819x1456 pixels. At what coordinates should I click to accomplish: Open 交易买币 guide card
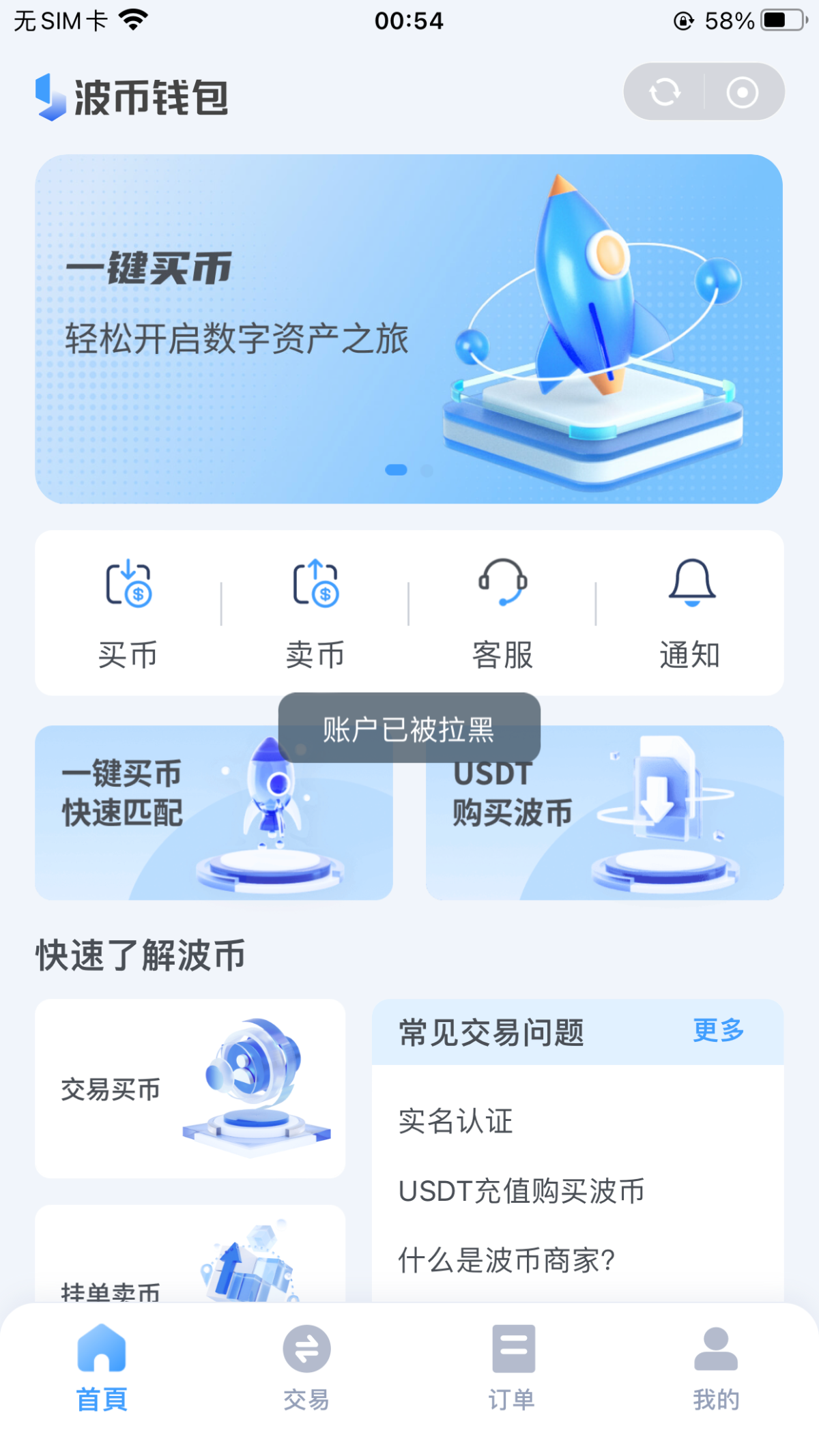point(190,1088)
